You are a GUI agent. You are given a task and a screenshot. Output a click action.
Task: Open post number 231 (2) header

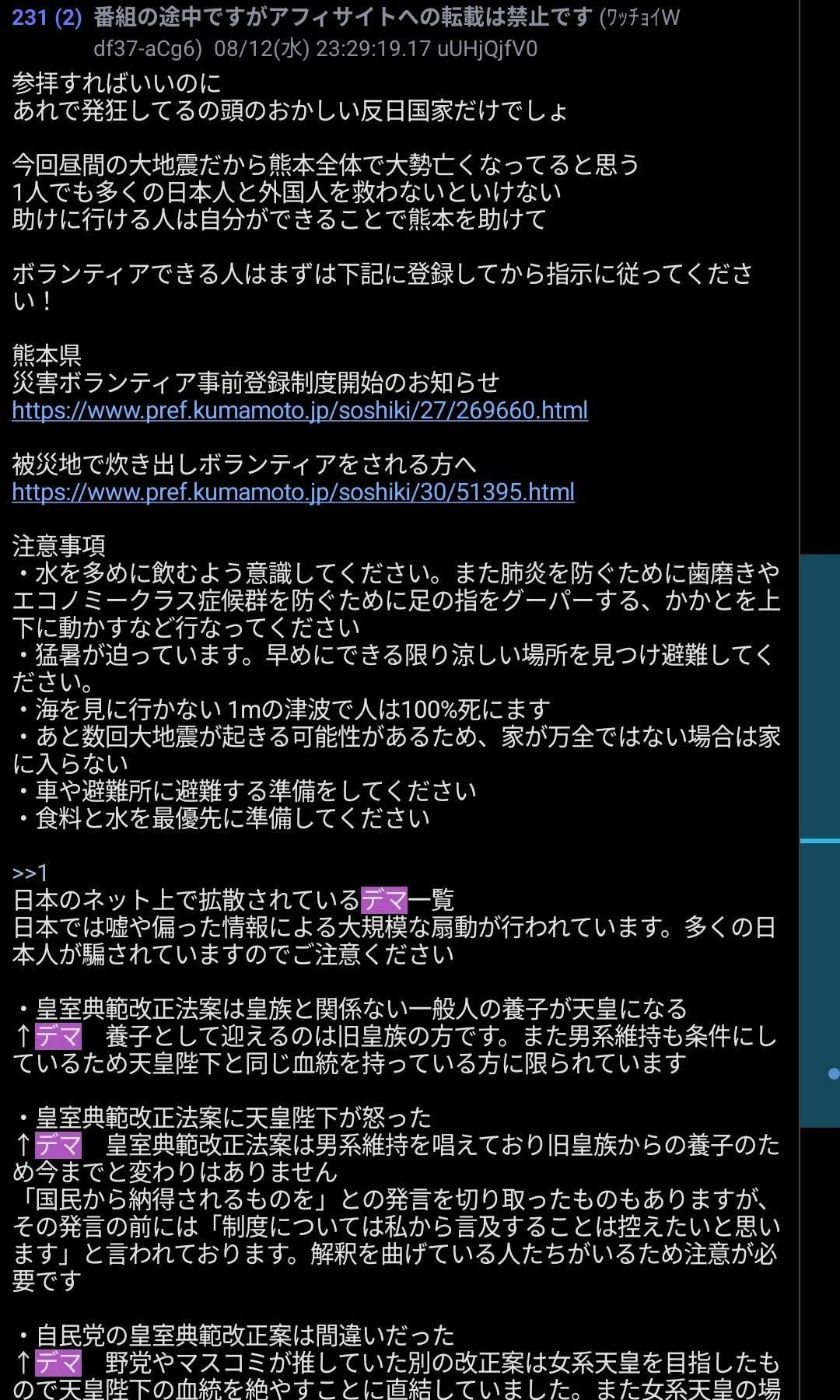[x=47, y=17]
